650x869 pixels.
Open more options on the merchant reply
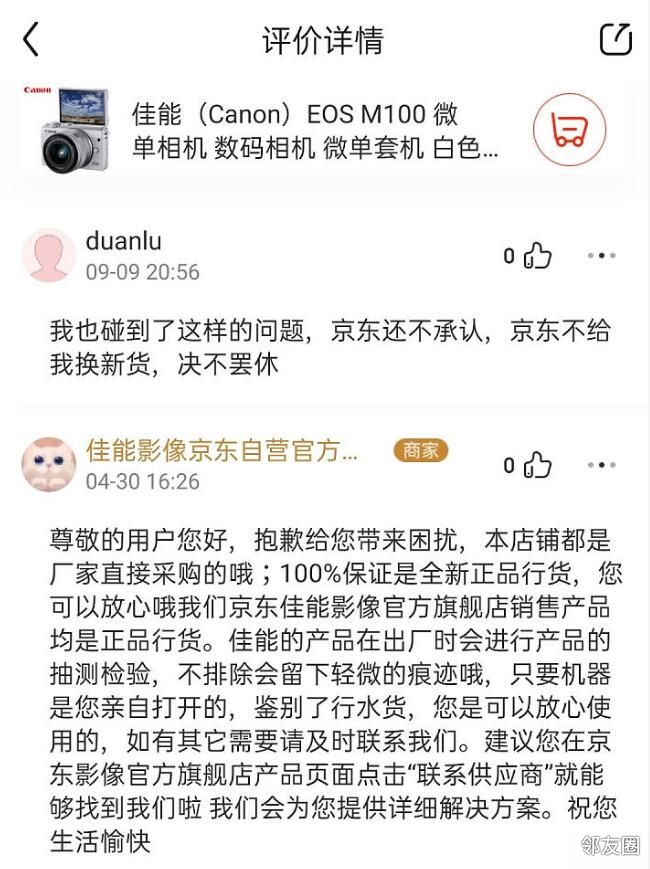(x=602, y=465)
